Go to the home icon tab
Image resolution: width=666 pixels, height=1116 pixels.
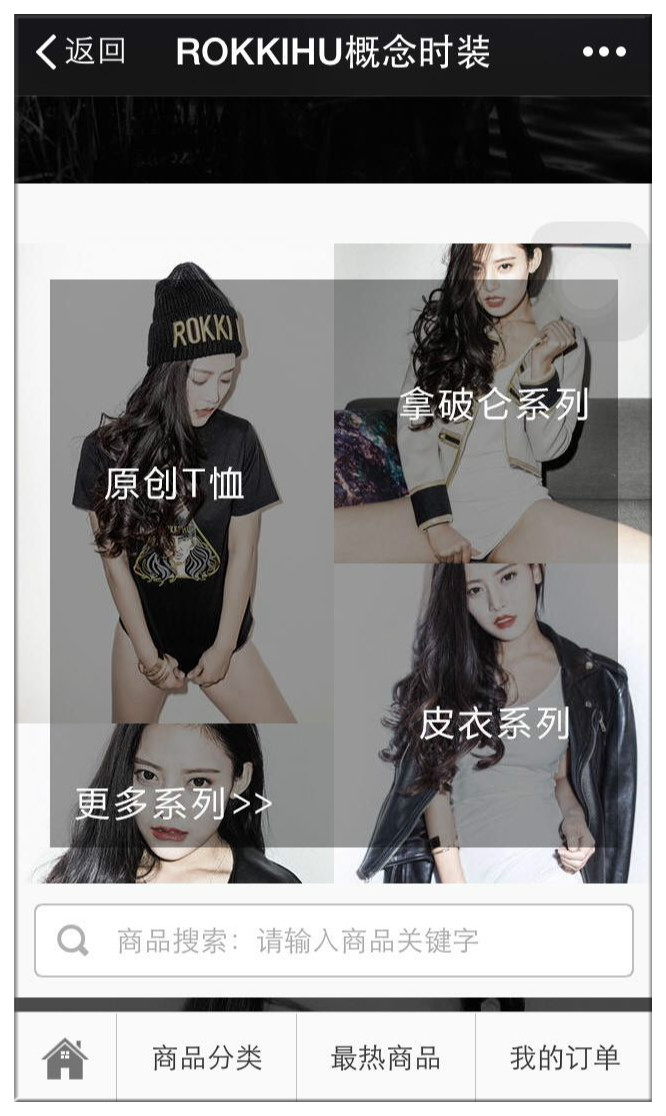pyautogui.click(x=65, y=1058)
